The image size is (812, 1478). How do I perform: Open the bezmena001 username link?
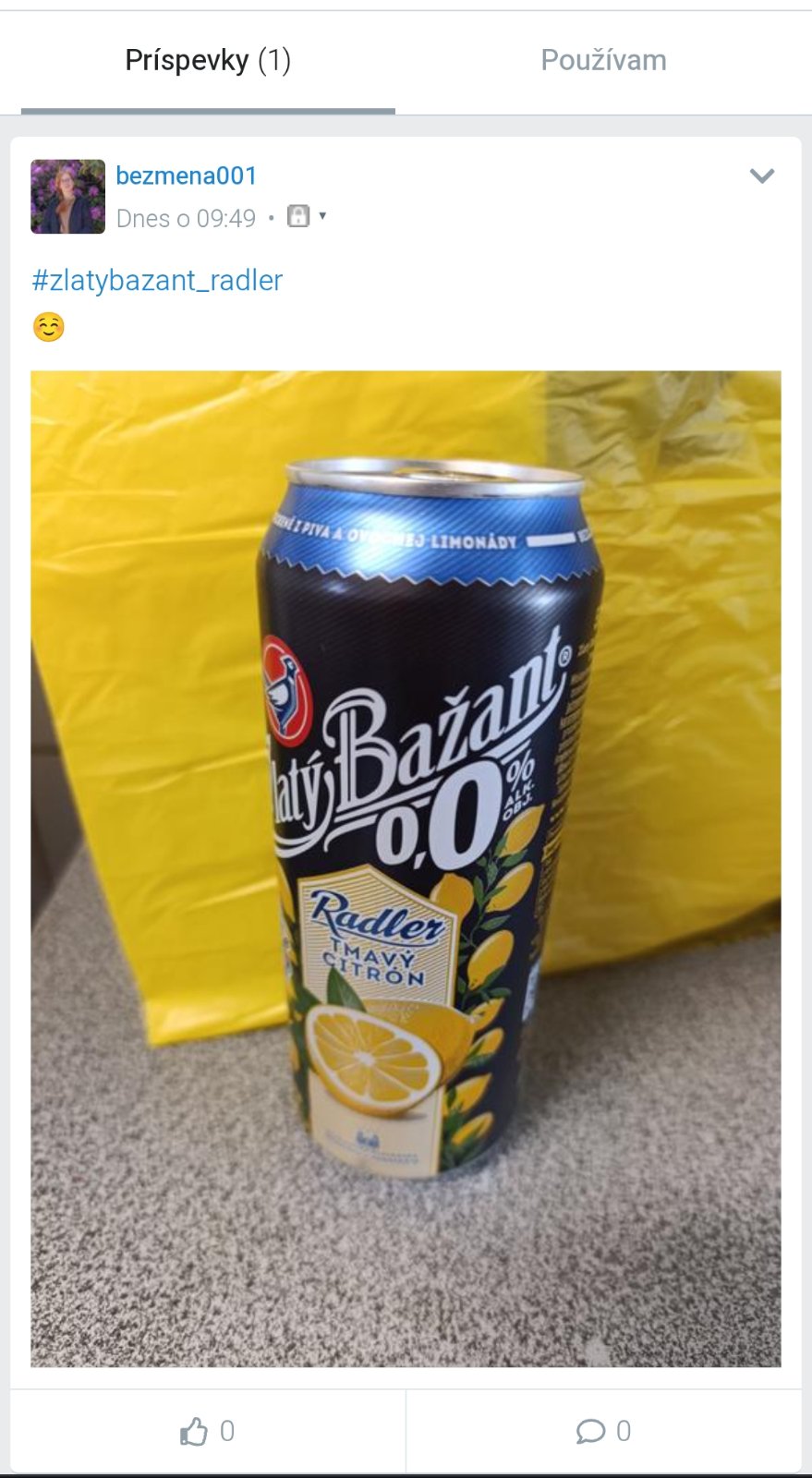186,176
